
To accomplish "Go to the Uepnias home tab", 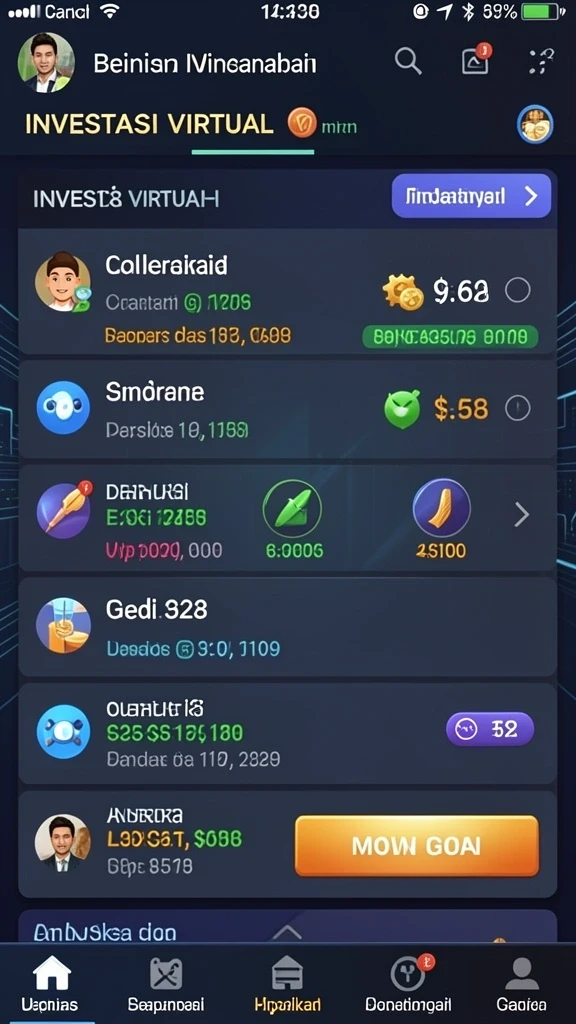I will pos(50,985).
